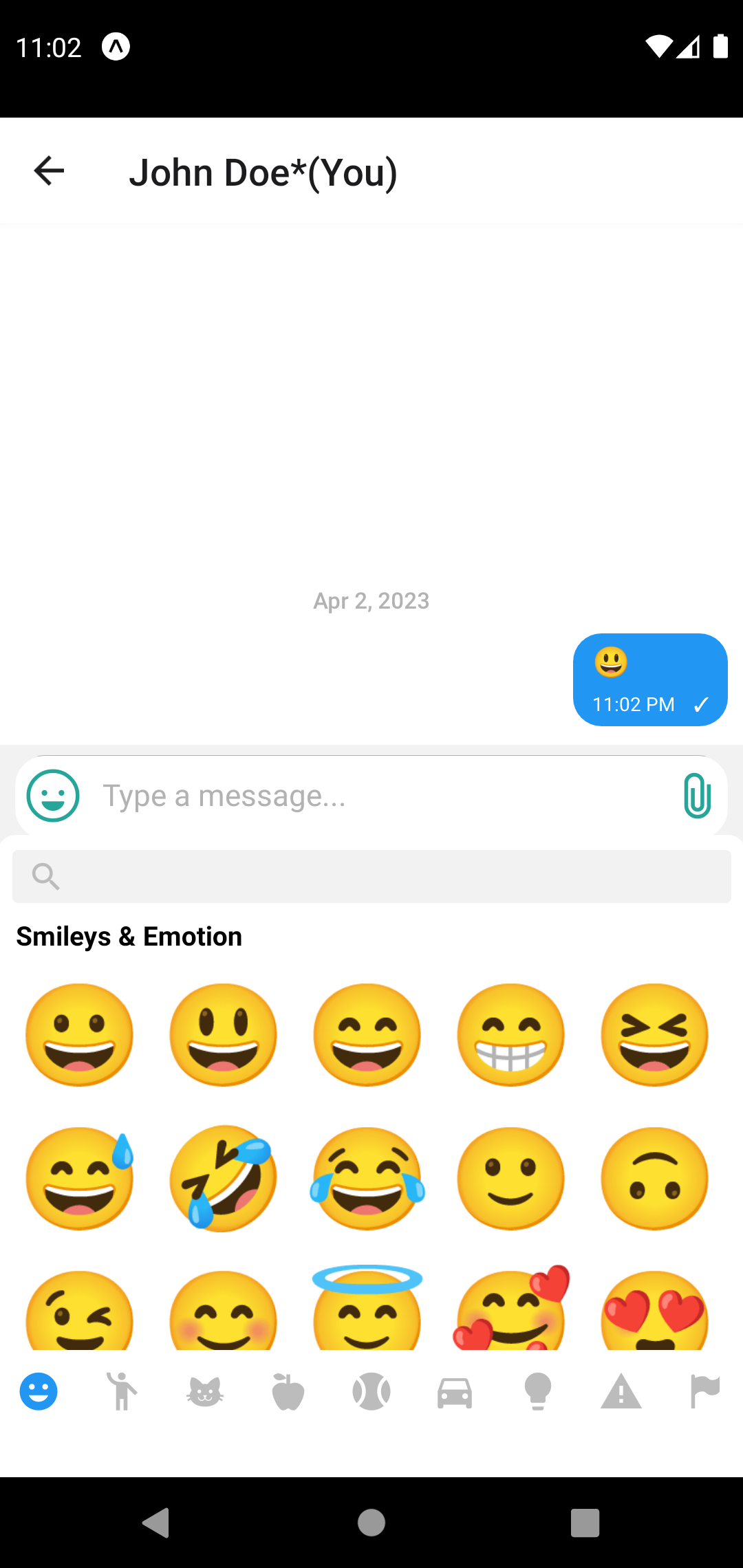
Task: Select the People emoji category
Action: [122, 1391]
